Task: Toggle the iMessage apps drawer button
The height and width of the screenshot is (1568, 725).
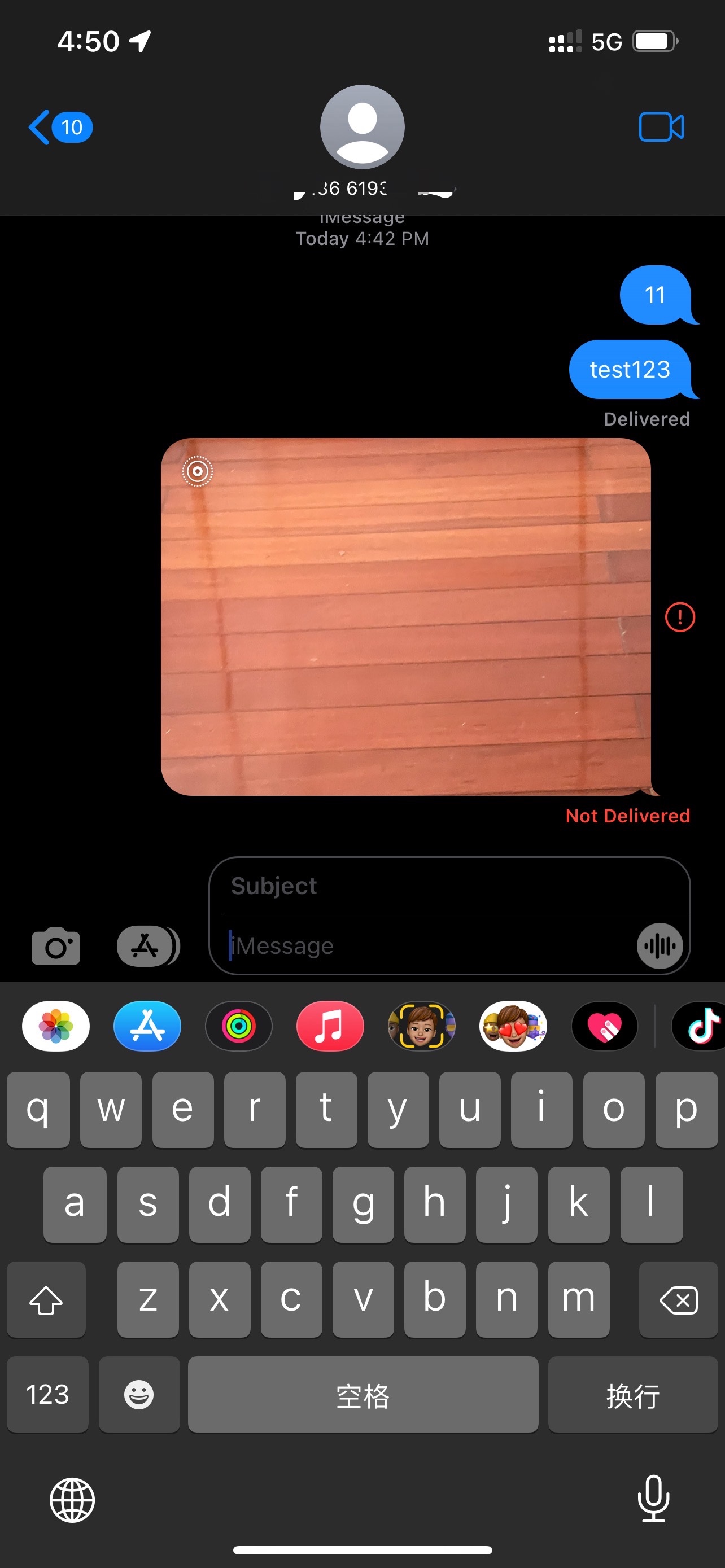Action: [x=148, y=945]
